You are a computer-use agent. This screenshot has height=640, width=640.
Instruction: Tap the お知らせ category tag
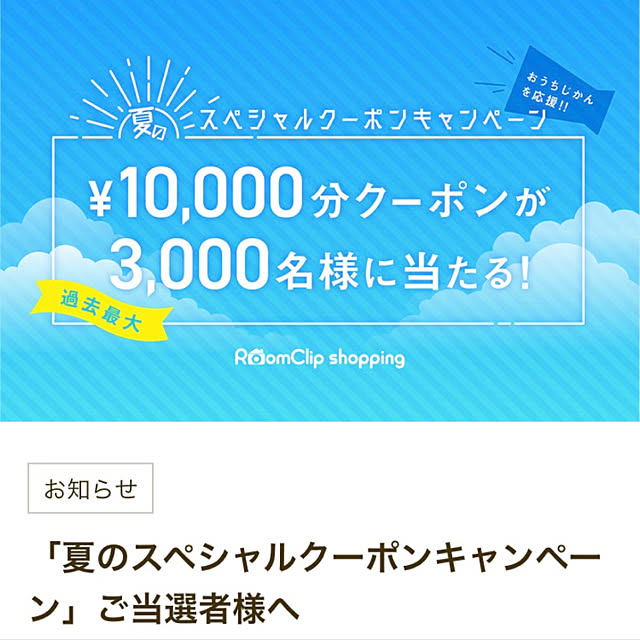[91, 490]
